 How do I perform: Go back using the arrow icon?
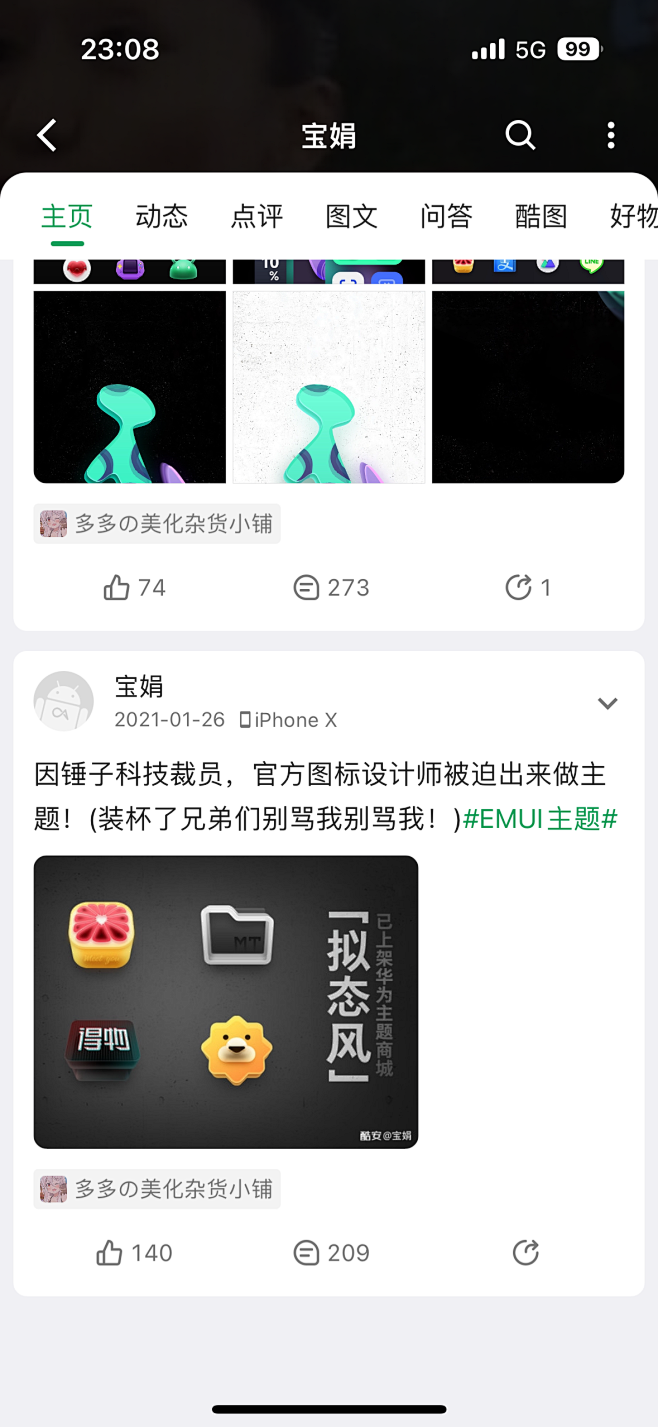47,135
